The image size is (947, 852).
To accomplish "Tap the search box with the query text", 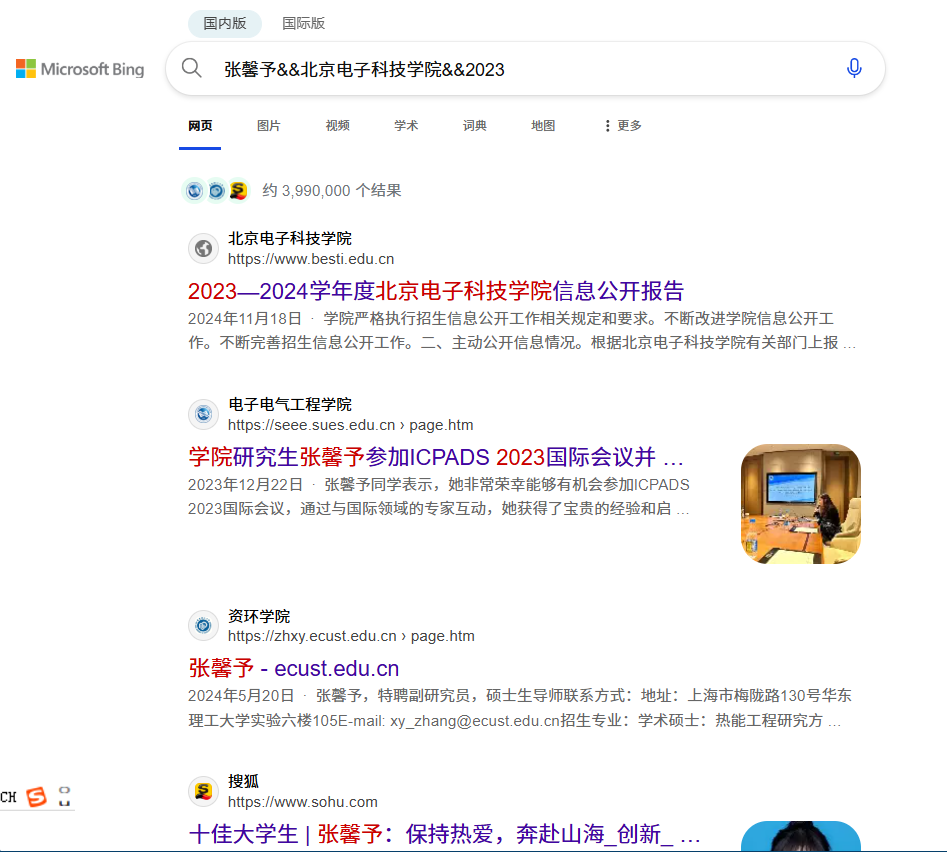I will (500, 69).
